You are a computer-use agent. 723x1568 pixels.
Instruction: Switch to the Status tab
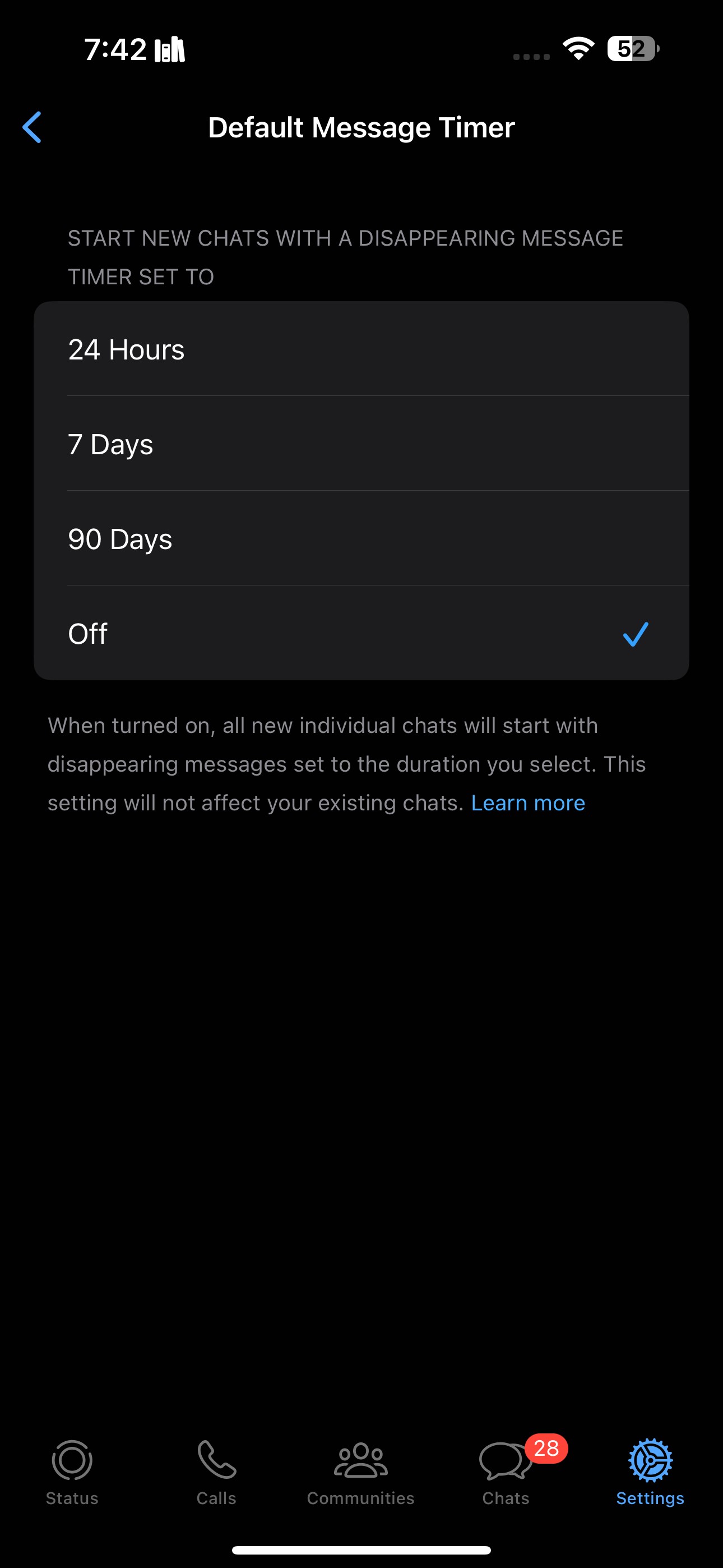pos(72,1473)
